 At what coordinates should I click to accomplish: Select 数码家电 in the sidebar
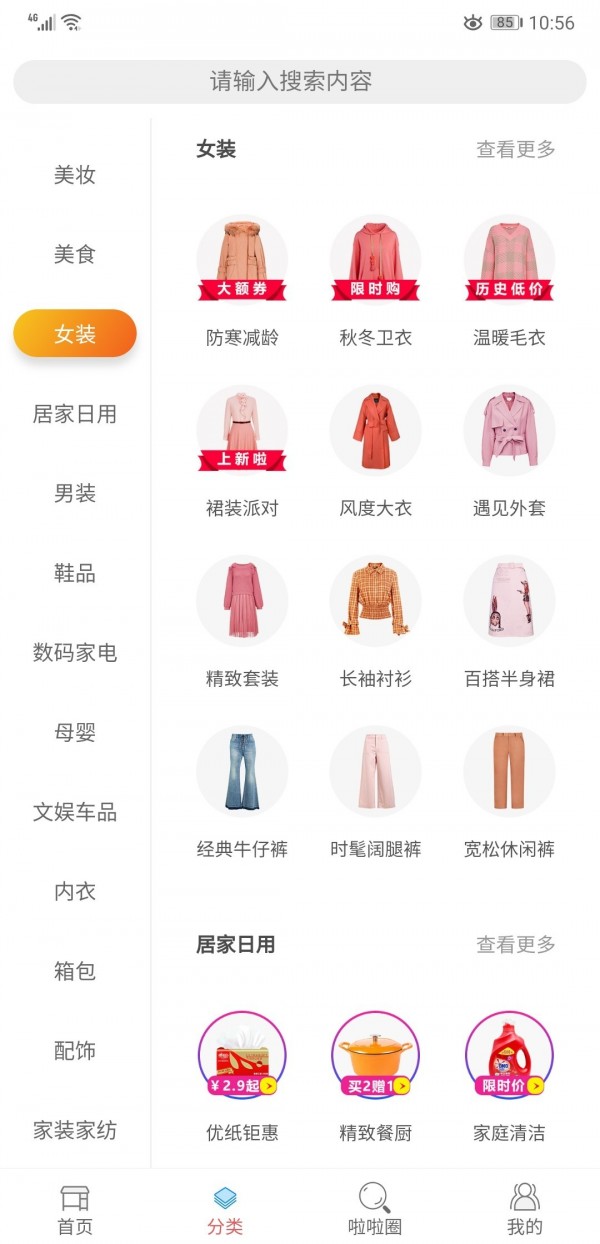click(75, 653)
